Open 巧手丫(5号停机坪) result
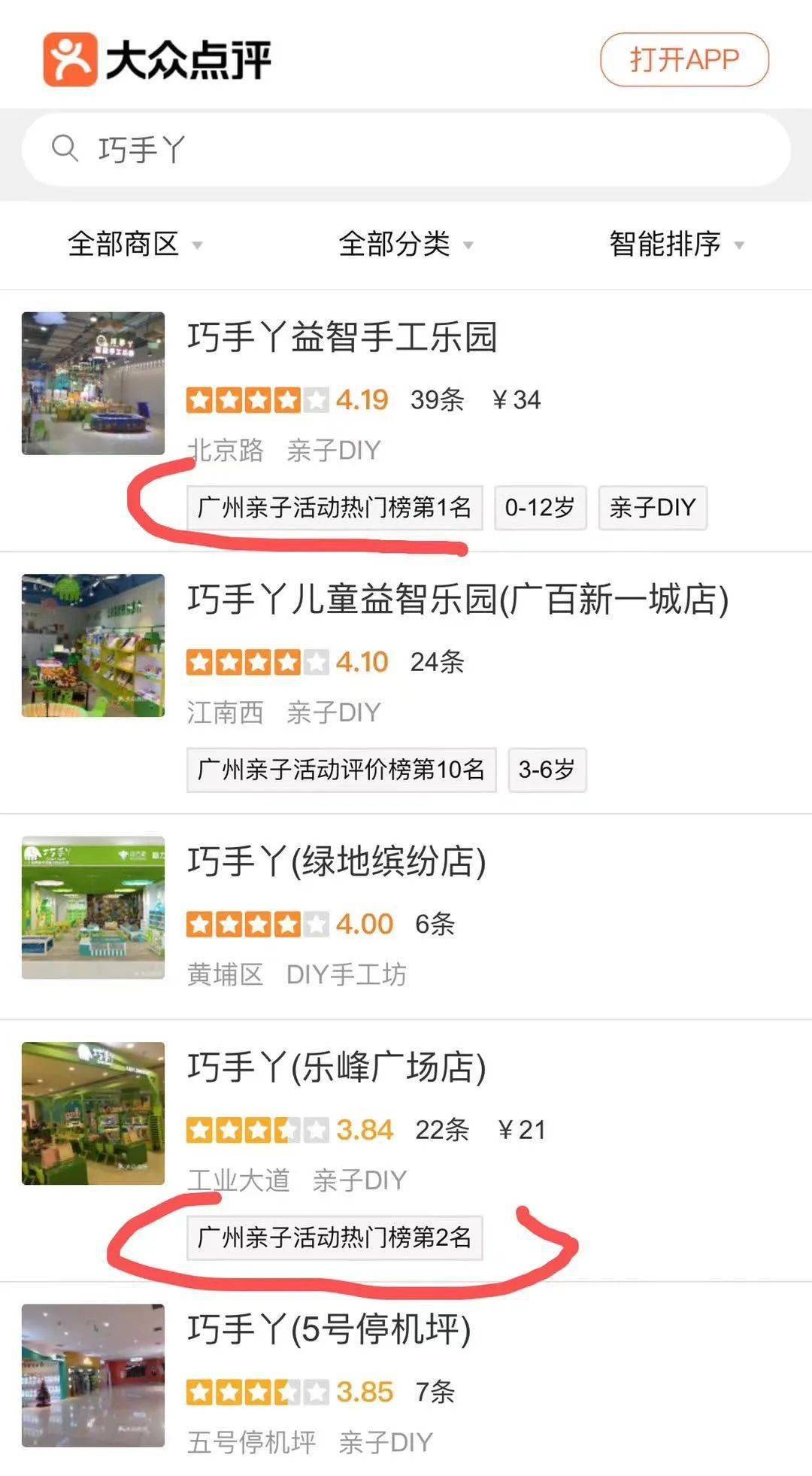The height and width of the screenshot is (1476, 812). tap(329, 1329)
